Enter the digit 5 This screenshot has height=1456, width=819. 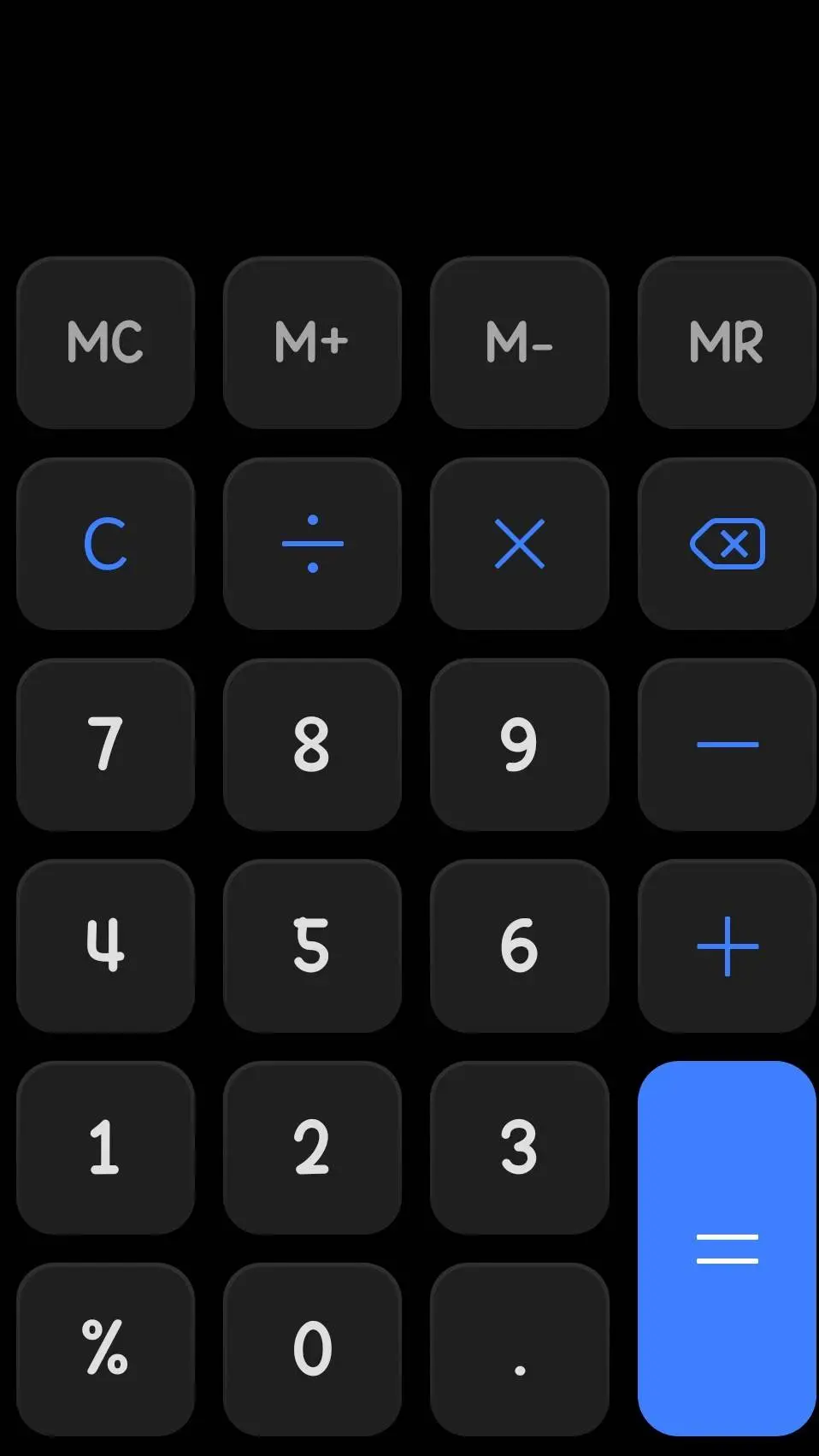(312, 946)
